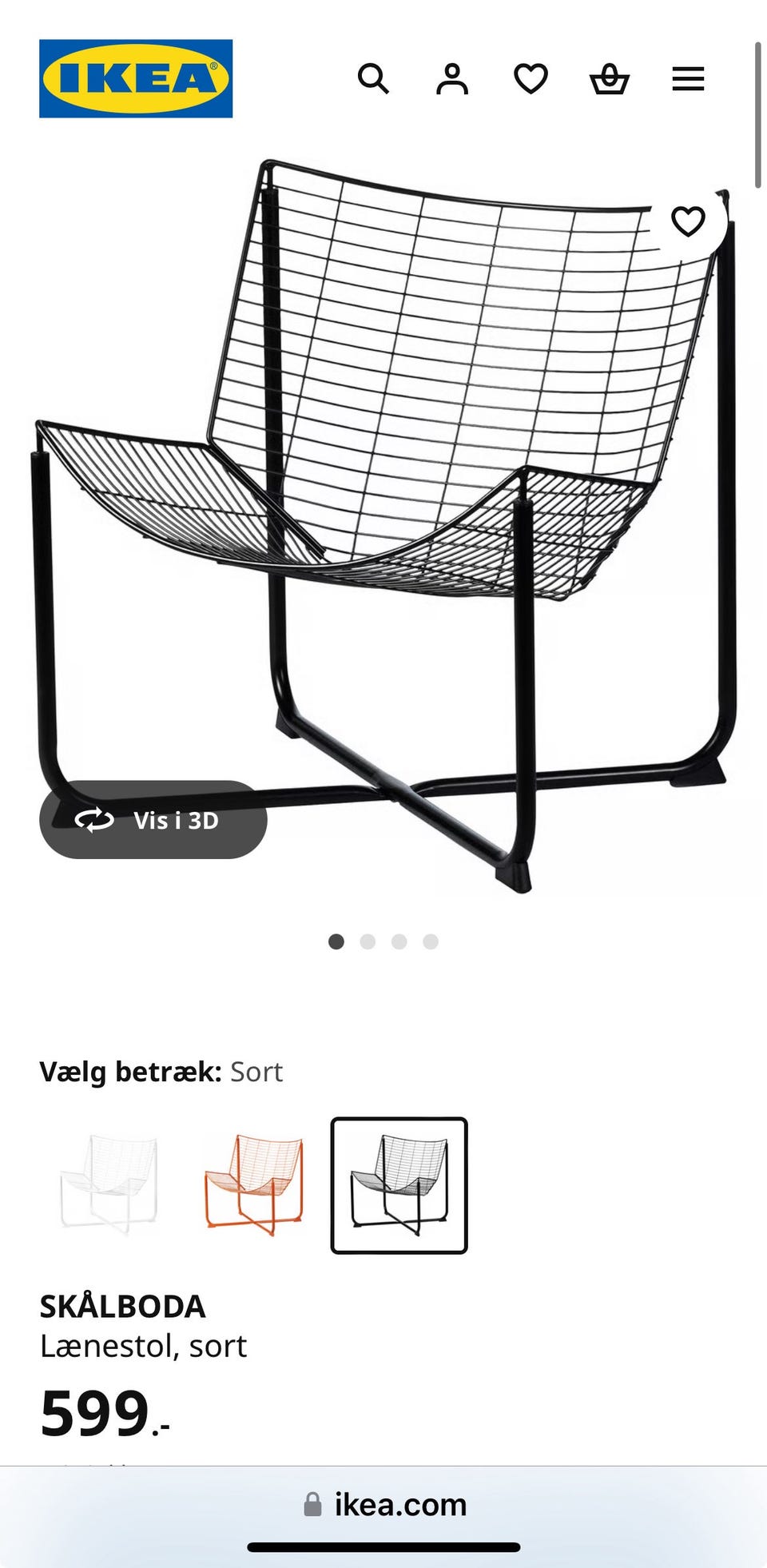Open the shopping basket
The width and height of the screenshot is (767, 1568).
pos(610,79)
